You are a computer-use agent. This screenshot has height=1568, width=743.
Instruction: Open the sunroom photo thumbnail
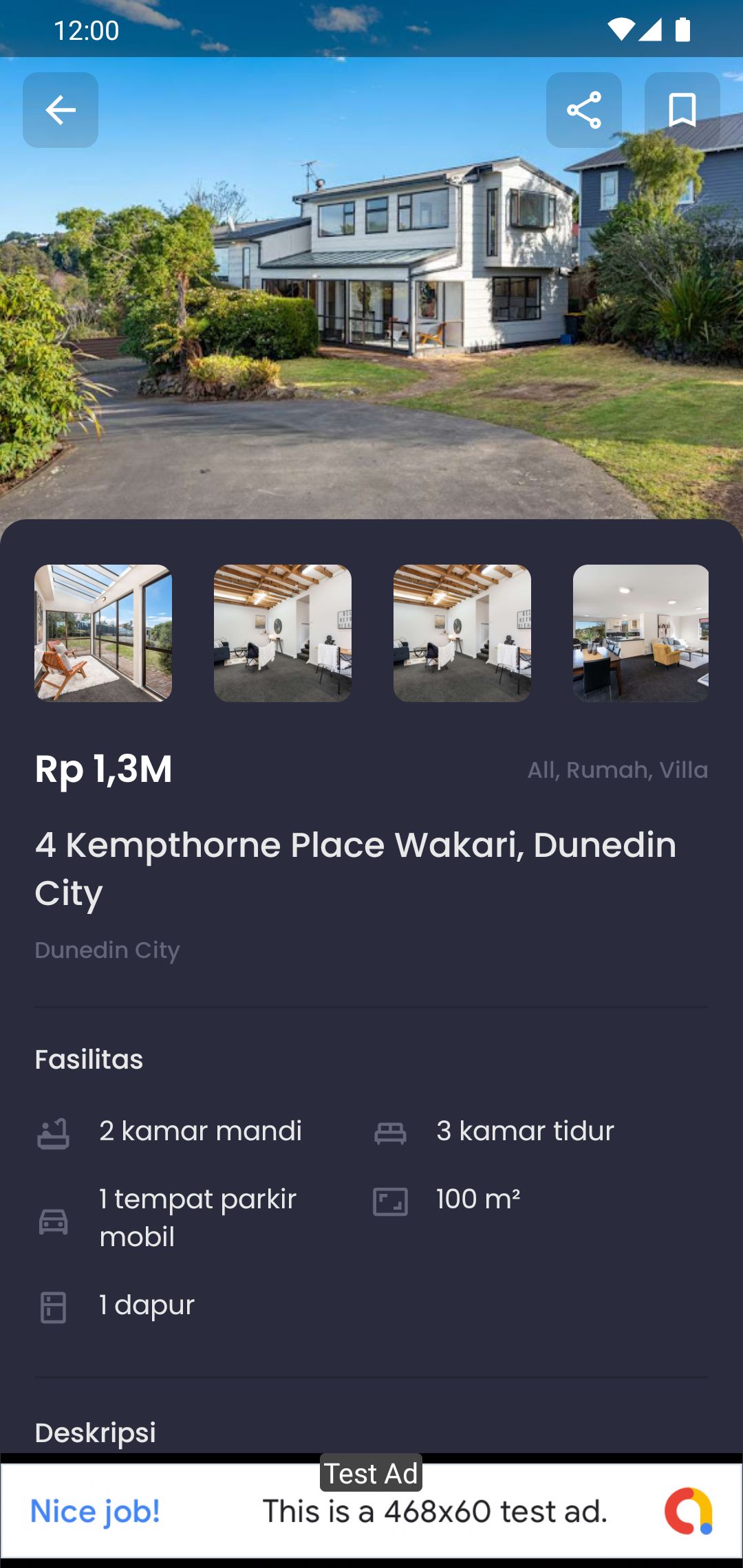click(x=103, y=633)
